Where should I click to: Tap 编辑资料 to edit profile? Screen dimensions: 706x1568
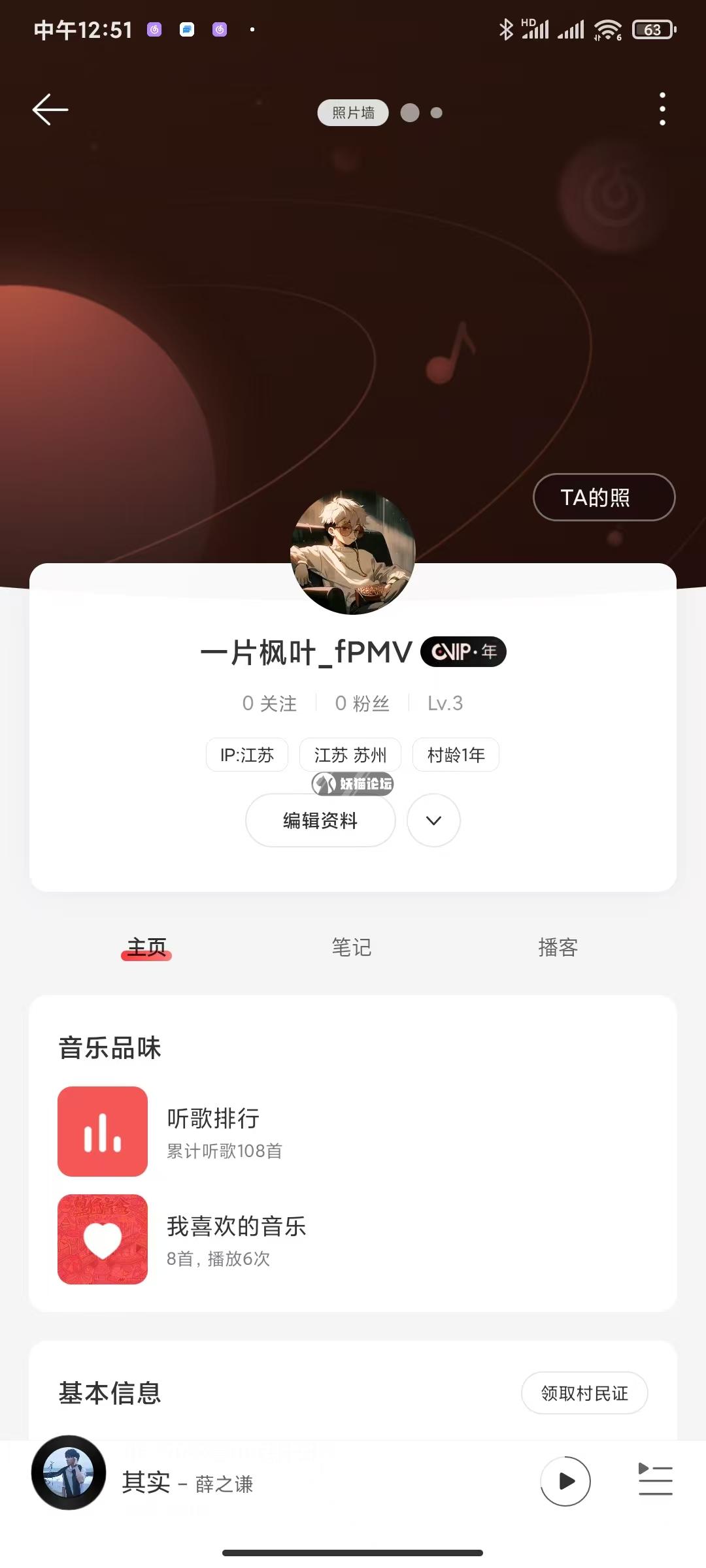click(x=320, y=821)
